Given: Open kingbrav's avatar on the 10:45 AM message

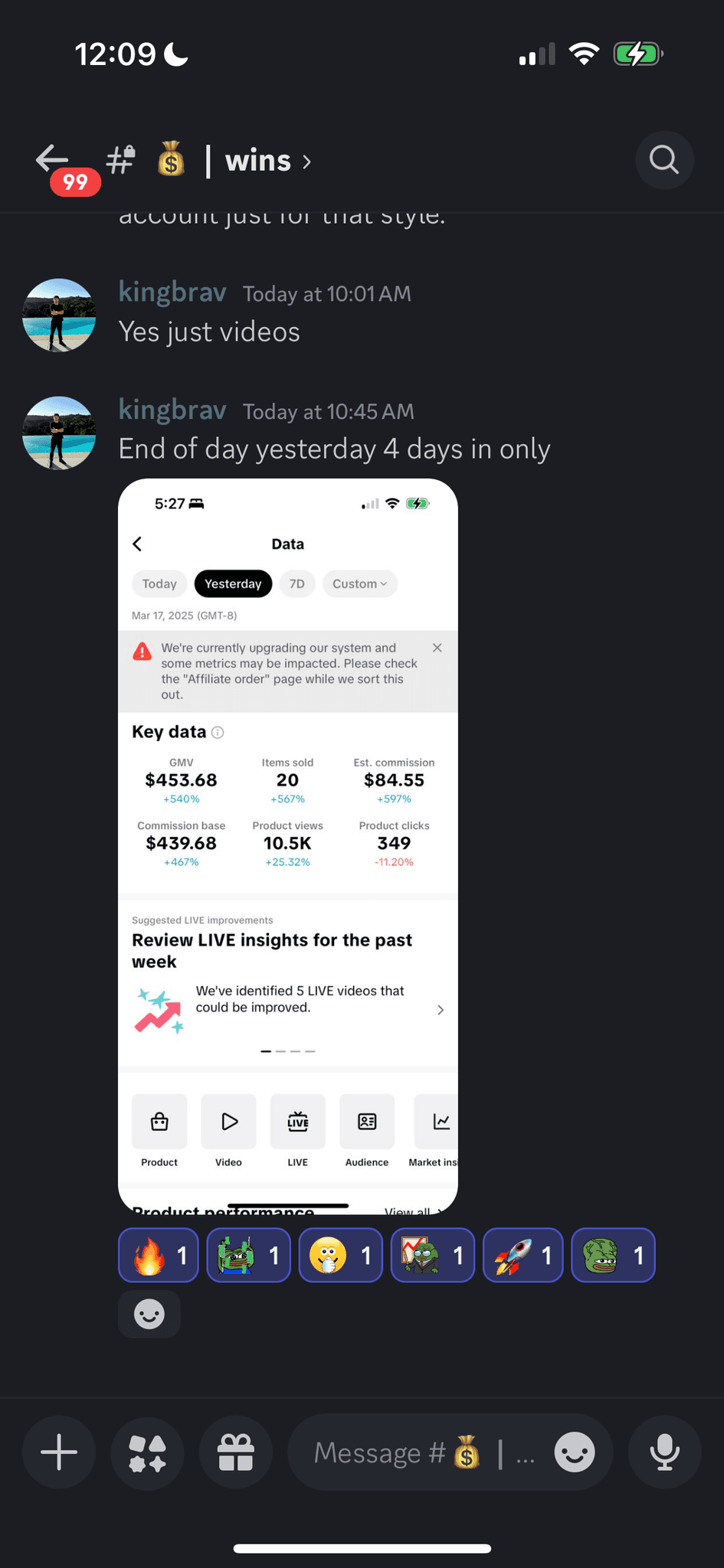Looking at the screenshot, I should point(59,433).
